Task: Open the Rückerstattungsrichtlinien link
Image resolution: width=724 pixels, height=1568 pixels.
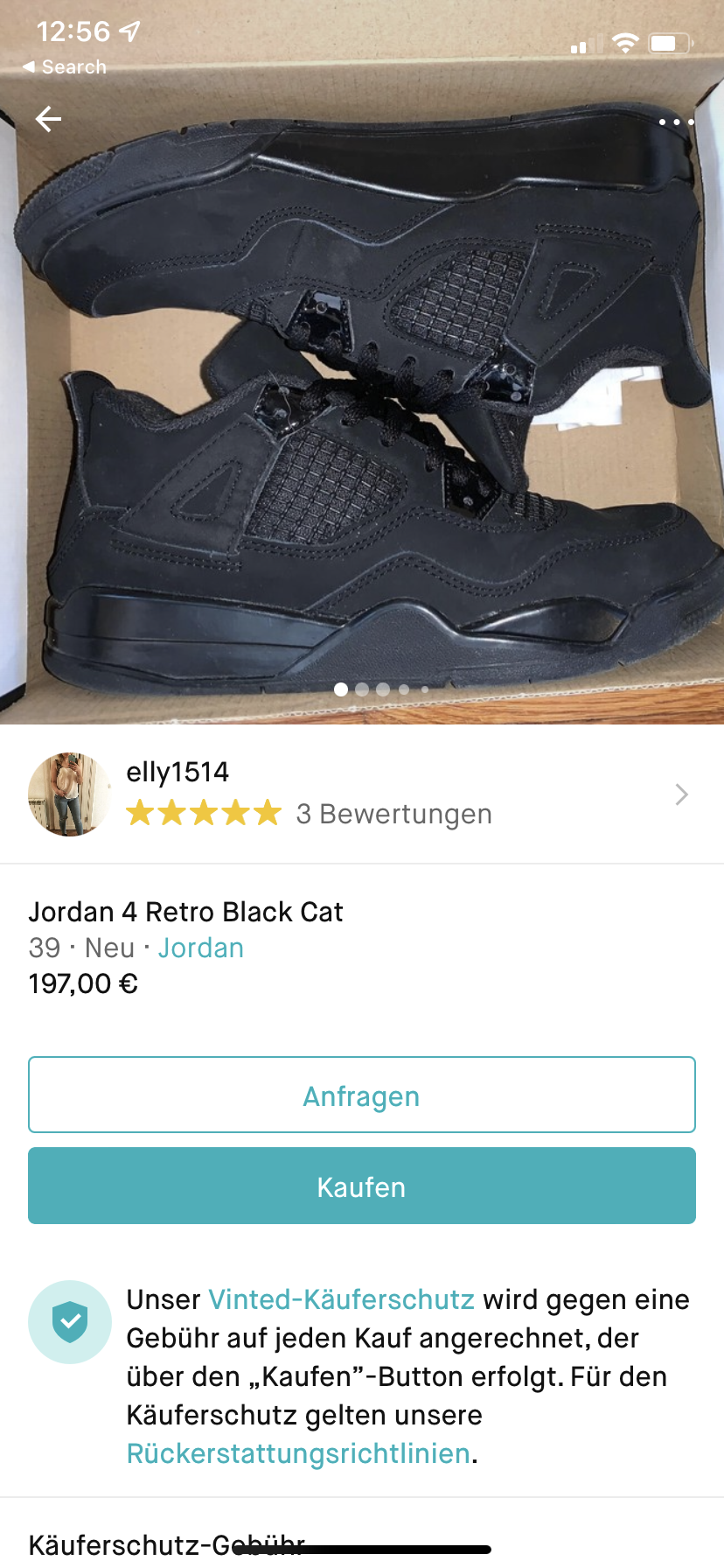Action: [x=298, y=1453]
